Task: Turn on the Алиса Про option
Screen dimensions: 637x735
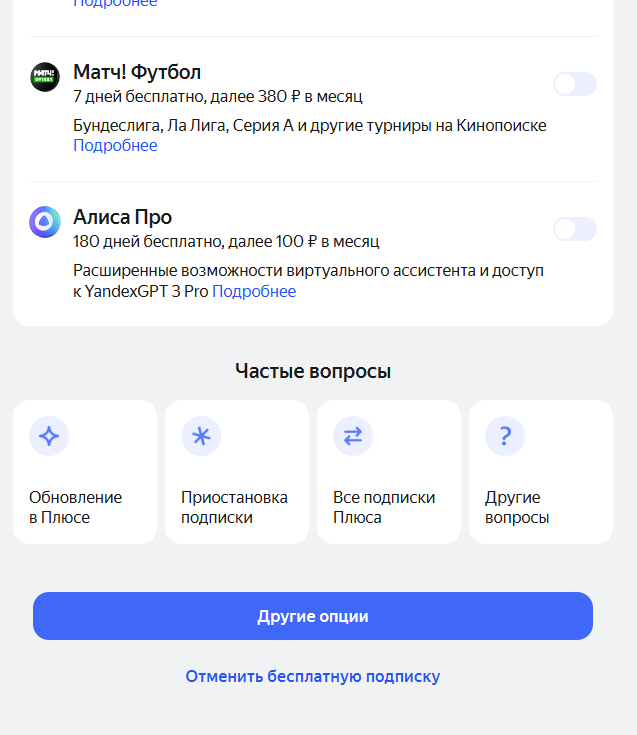Action: (x=574, y=229)
